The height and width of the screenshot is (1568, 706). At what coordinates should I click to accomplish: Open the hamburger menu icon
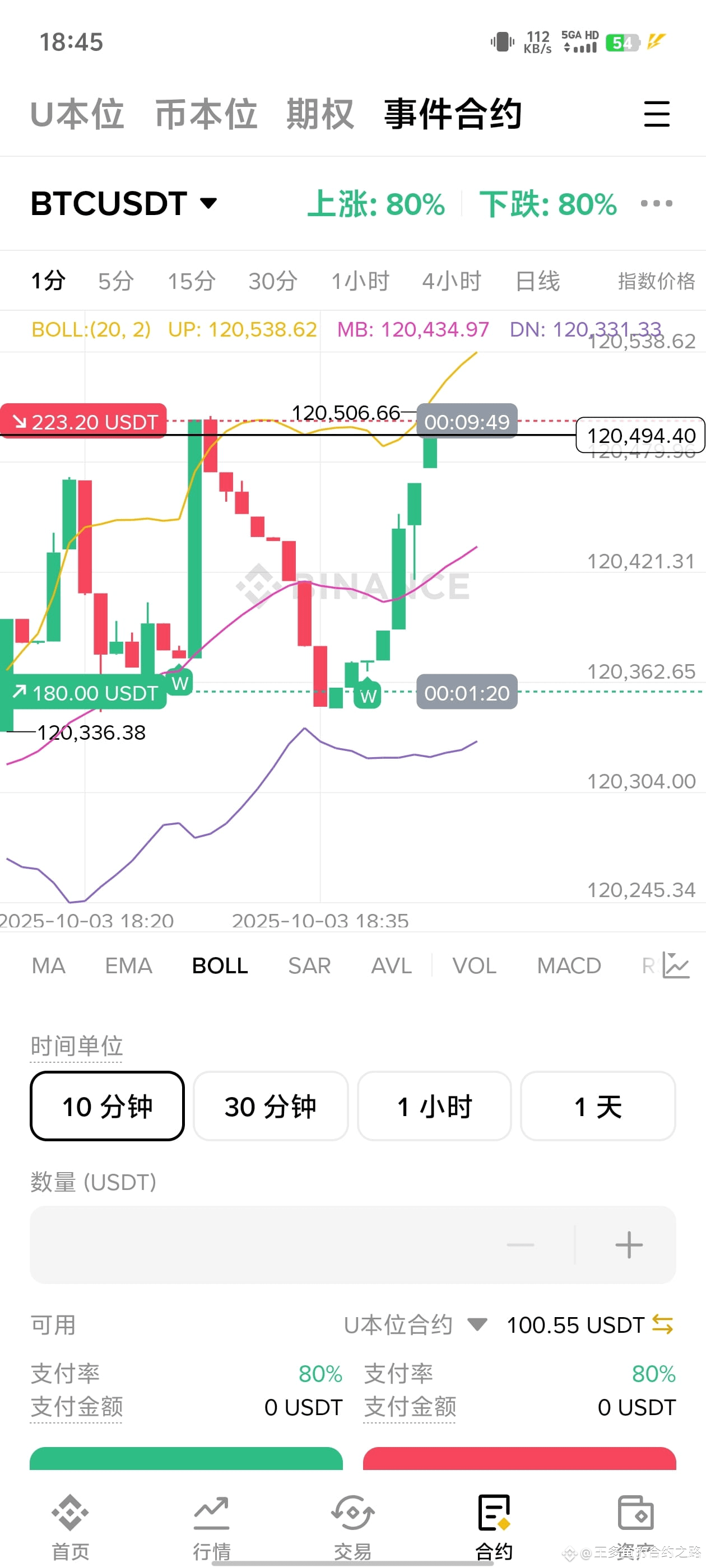tap(657, 114)
